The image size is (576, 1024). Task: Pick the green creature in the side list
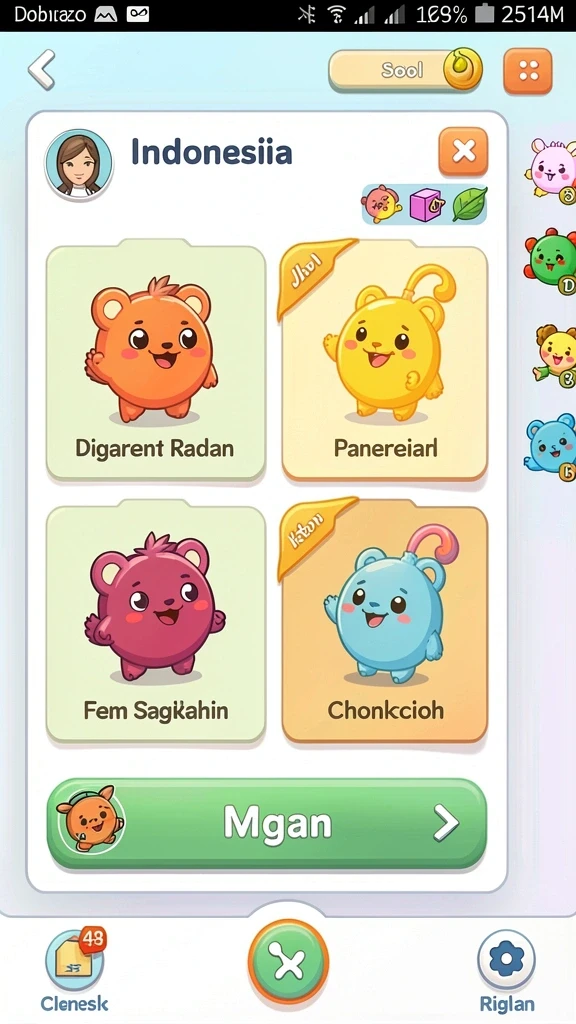pos(552,261)
